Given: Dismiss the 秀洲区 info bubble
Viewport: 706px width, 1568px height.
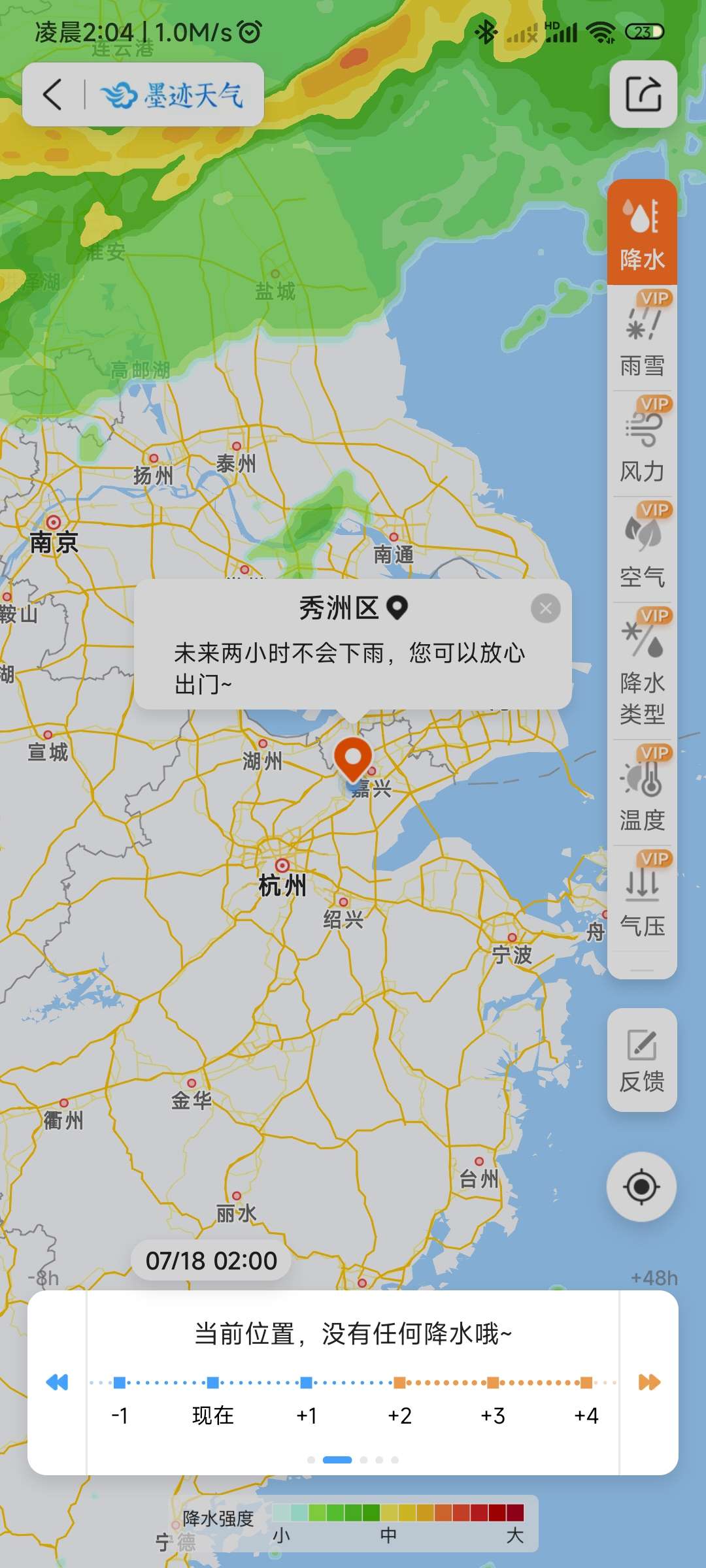Looking at the screenshot, I should coord(546,609).
